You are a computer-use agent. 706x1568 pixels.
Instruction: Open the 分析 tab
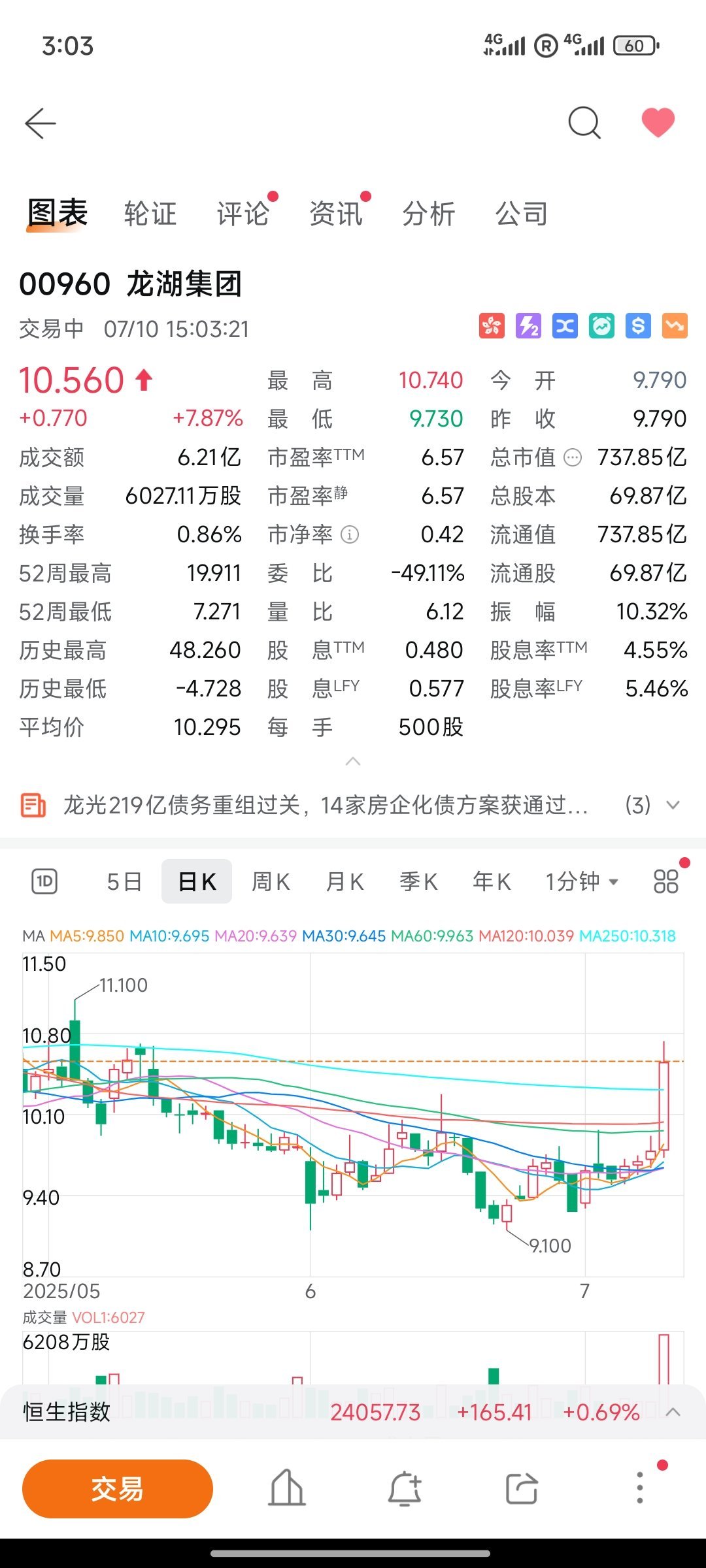(429, 214)
